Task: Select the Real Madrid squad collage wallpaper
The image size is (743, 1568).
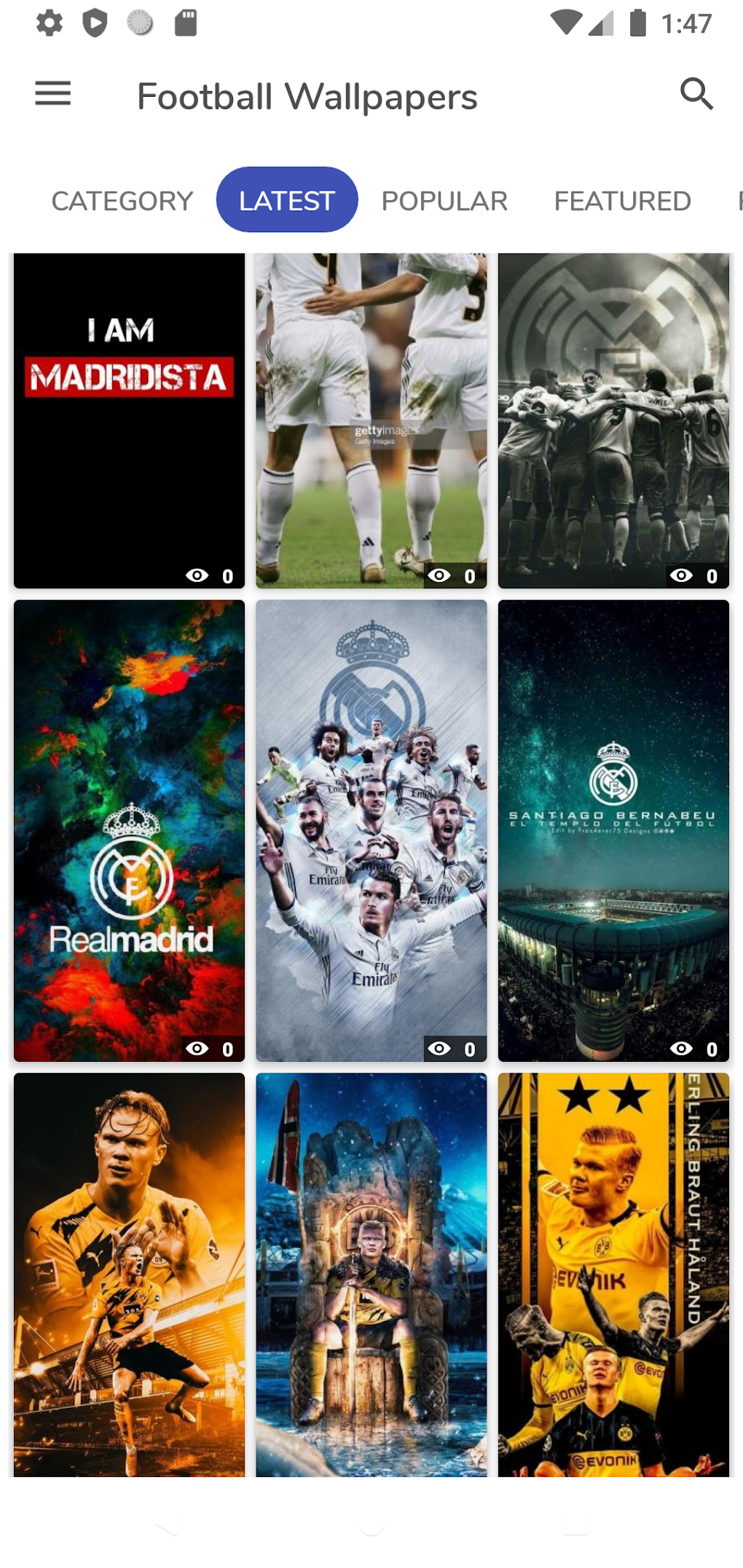Action: pyautogui.click(x=371, y=830)
